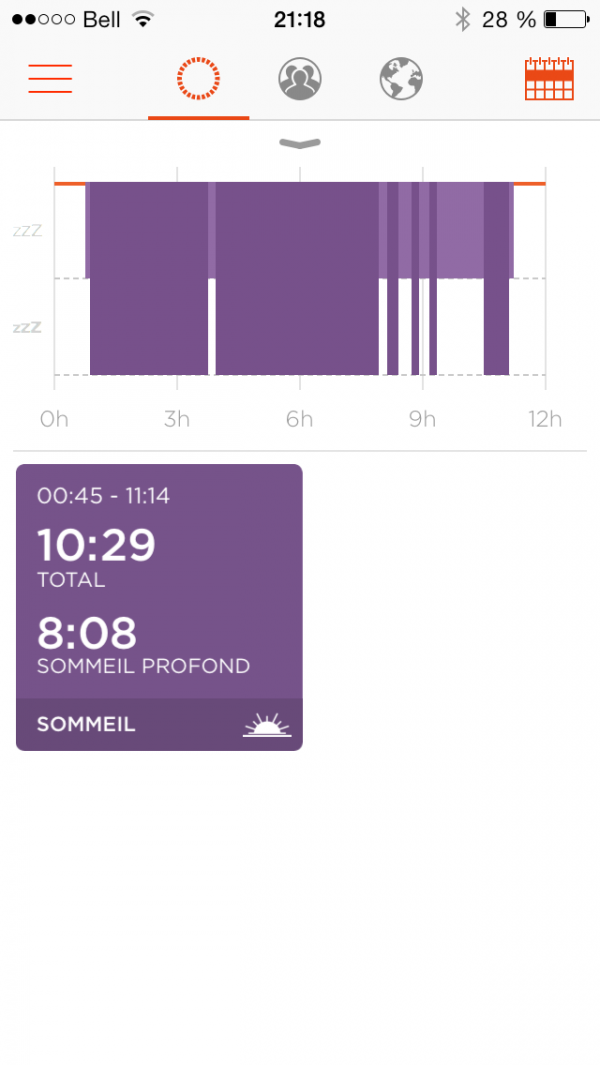Collapse the sleep chart with the chevron

300,144
